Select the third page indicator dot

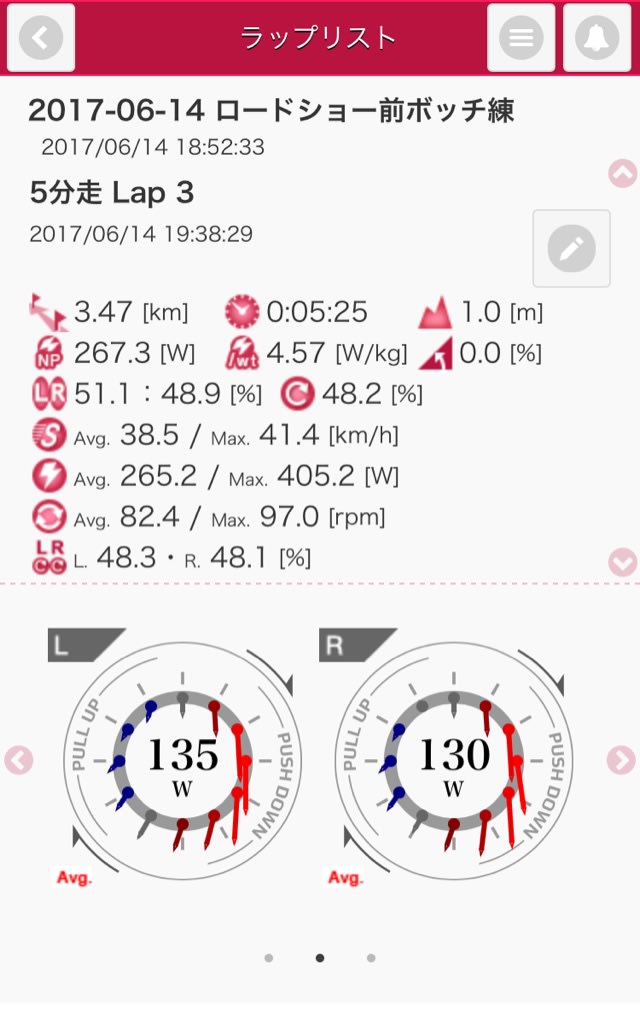click(371, 958)
